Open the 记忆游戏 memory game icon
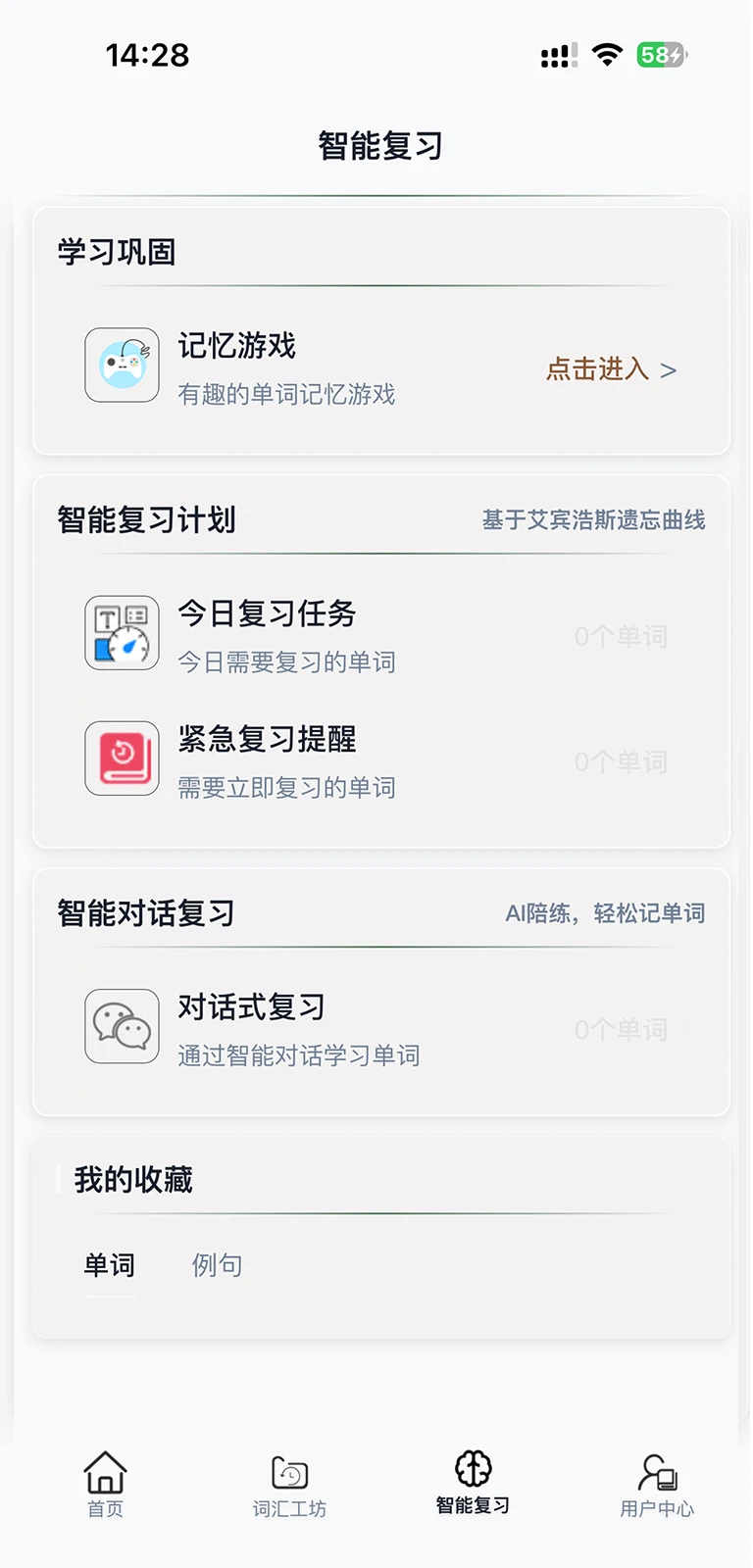The image size is (753, 1568). click(121, 366)
